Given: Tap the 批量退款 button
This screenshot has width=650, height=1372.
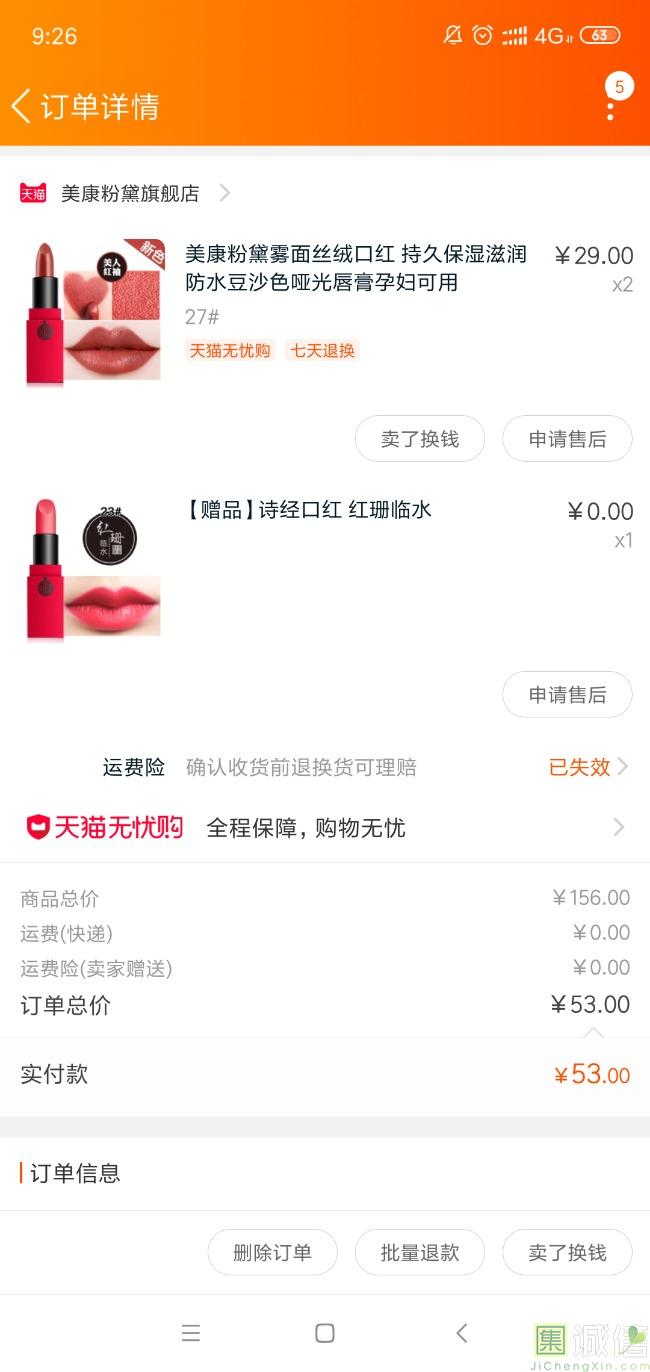Looking at the screenshot, I should [x=420, y=1253].
